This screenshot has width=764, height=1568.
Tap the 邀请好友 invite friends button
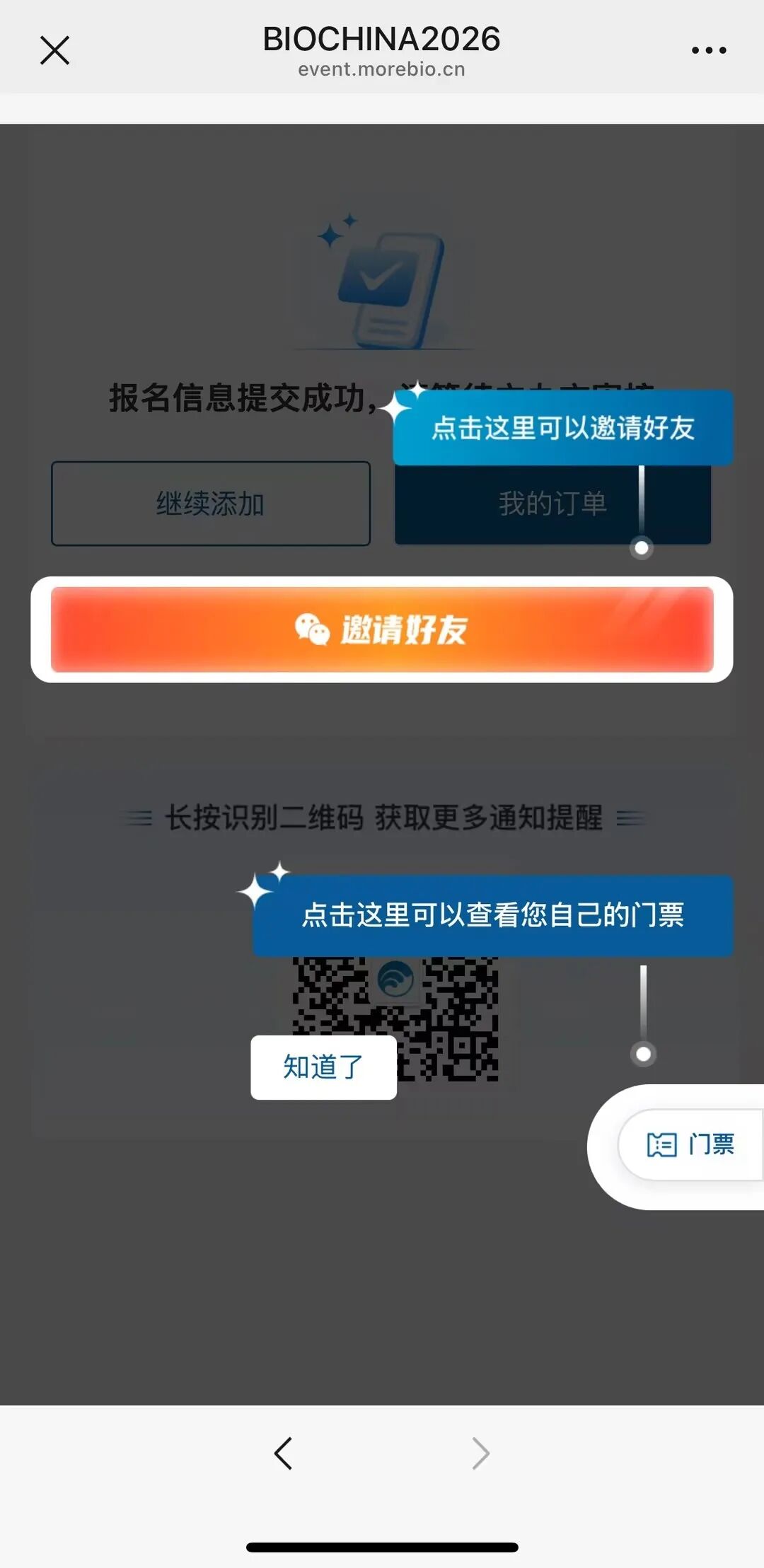[x=382, y=629]
